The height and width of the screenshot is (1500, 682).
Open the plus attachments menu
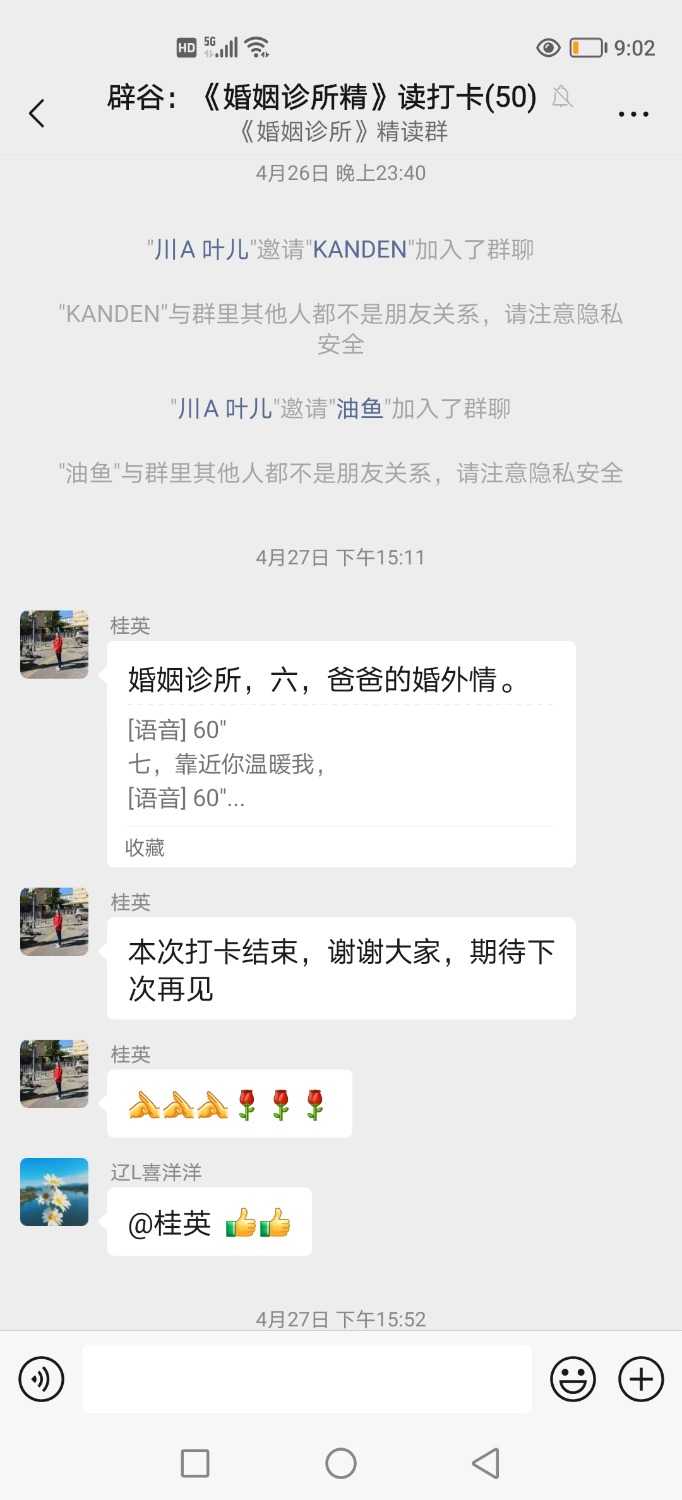(x=641, y=1379)
